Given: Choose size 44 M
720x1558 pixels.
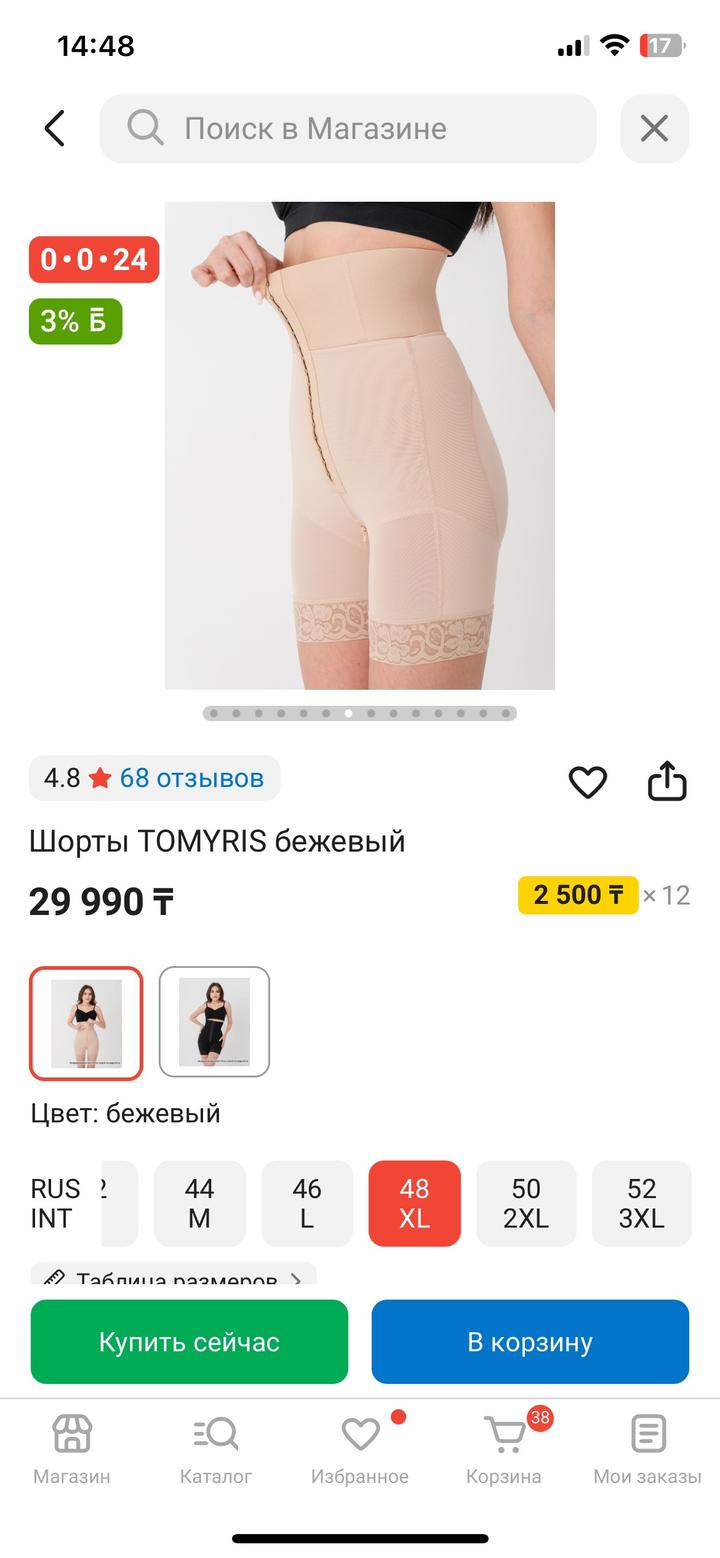Looking at the screenshot, I should pyautogui.click(x=199, y=1203).
